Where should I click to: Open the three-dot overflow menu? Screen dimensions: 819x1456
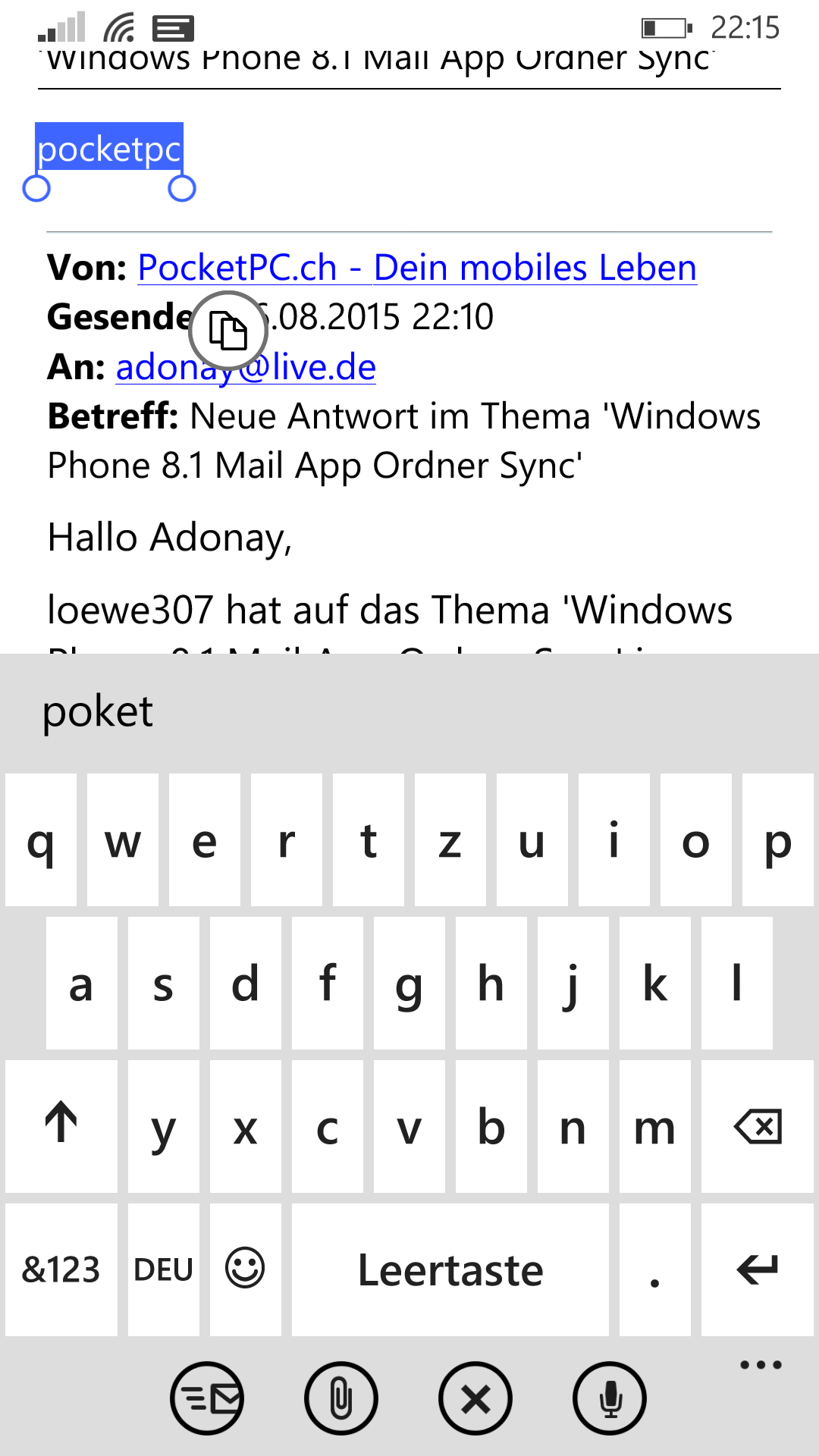(761, 1365)
